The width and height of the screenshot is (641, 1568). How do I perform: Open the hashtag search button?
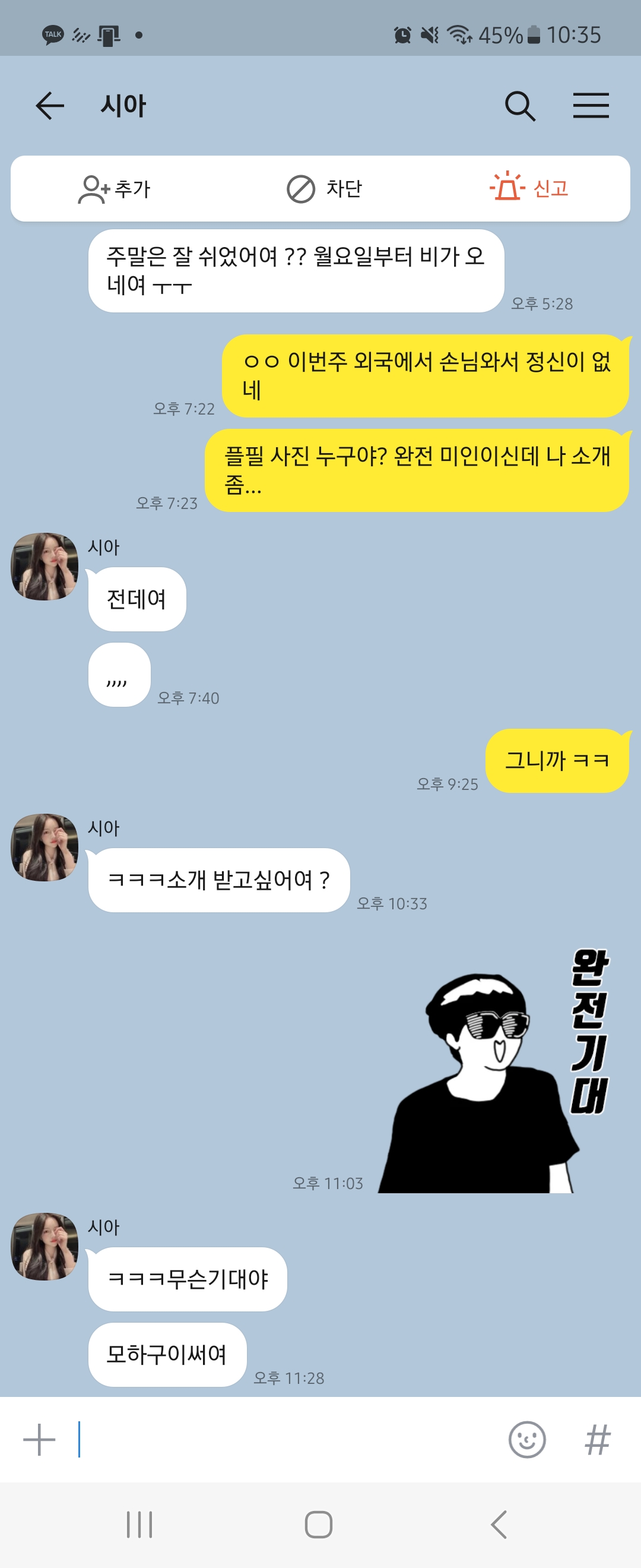[x=596, y=1440]
